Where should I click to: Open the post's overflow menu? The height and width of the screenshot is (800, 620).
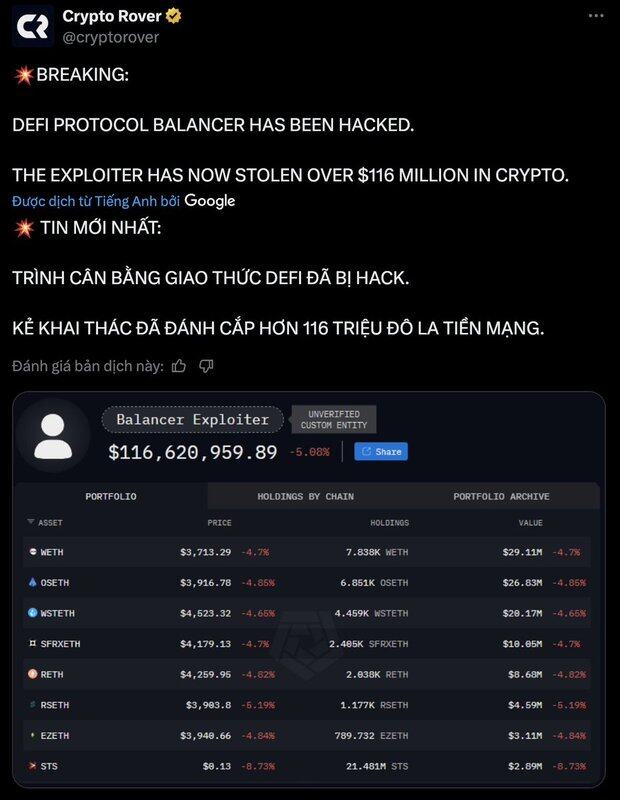point(596,17)
